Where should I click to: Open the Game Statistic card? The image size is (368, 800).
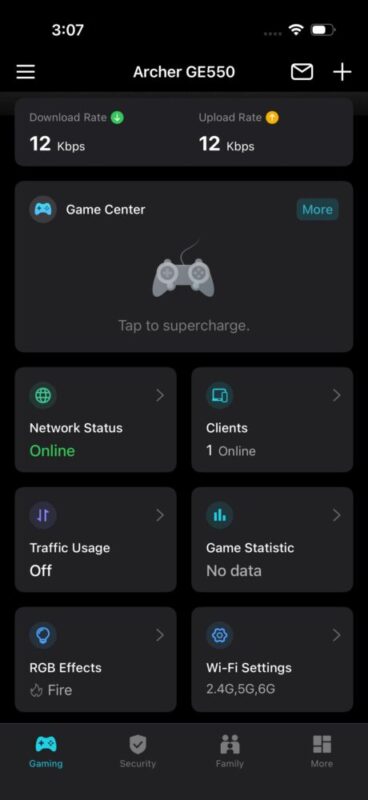tap(272, 539)
